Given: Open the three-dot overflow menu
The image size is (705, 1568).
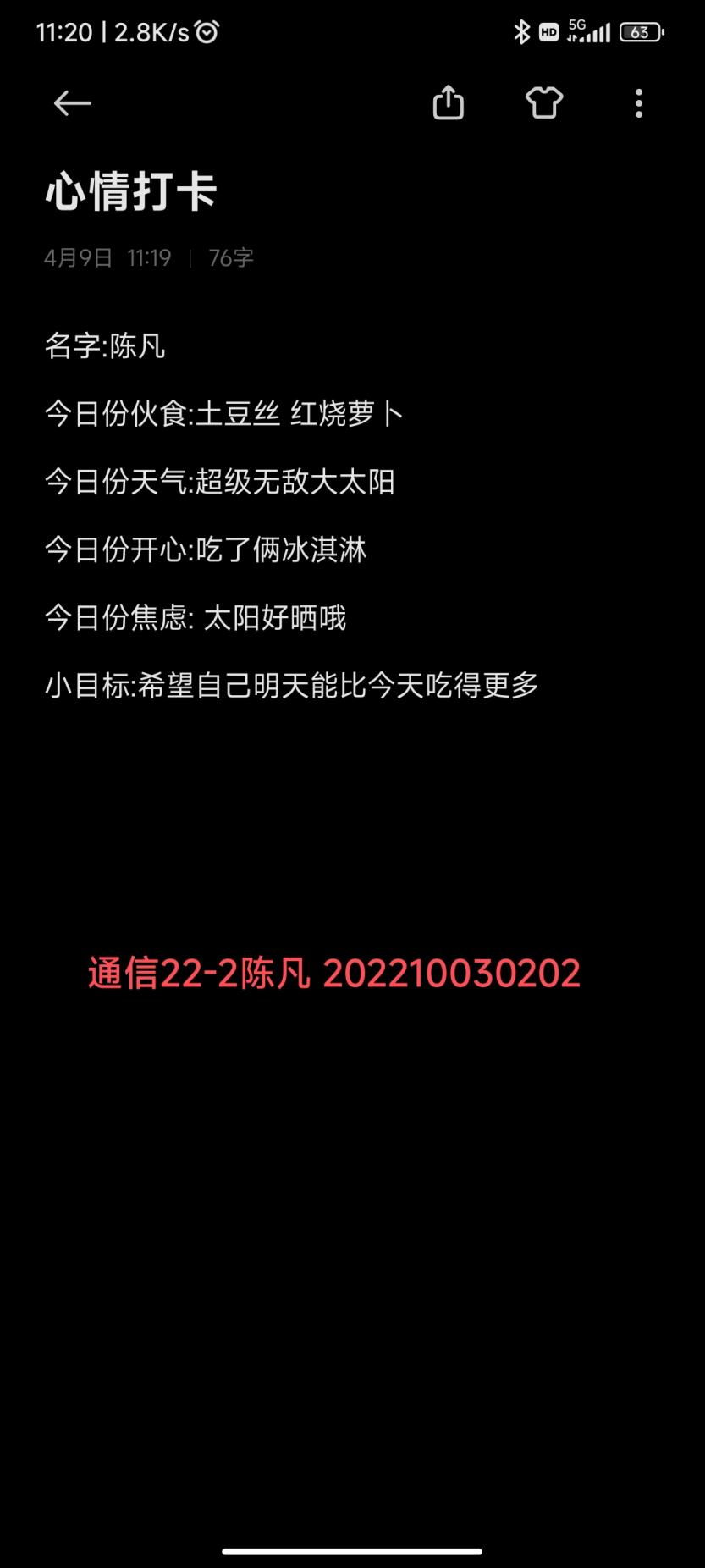Looking at the screenshot, I should [639, 103].
